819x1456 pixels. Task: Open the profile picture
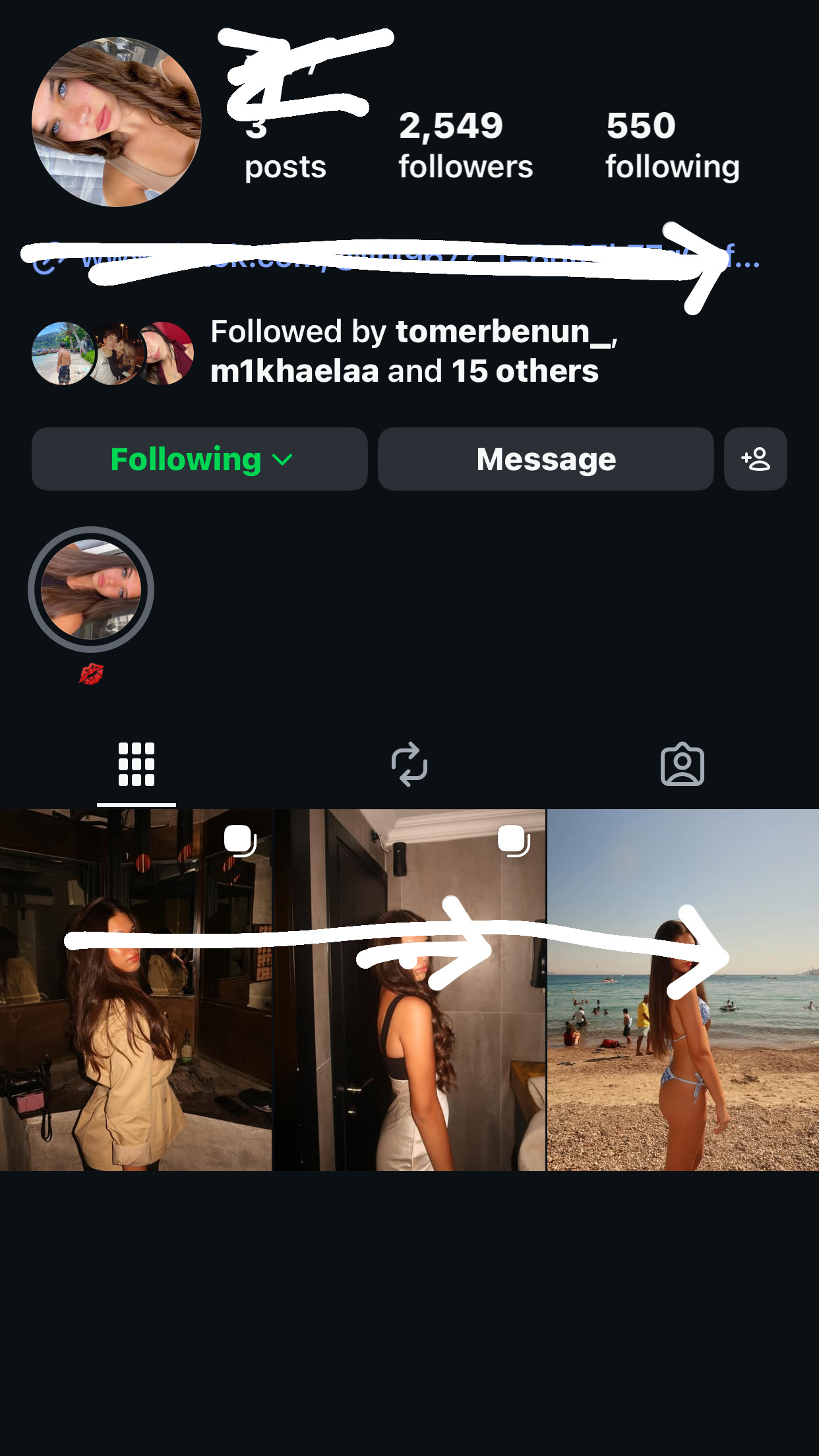[x=117, y=122]
